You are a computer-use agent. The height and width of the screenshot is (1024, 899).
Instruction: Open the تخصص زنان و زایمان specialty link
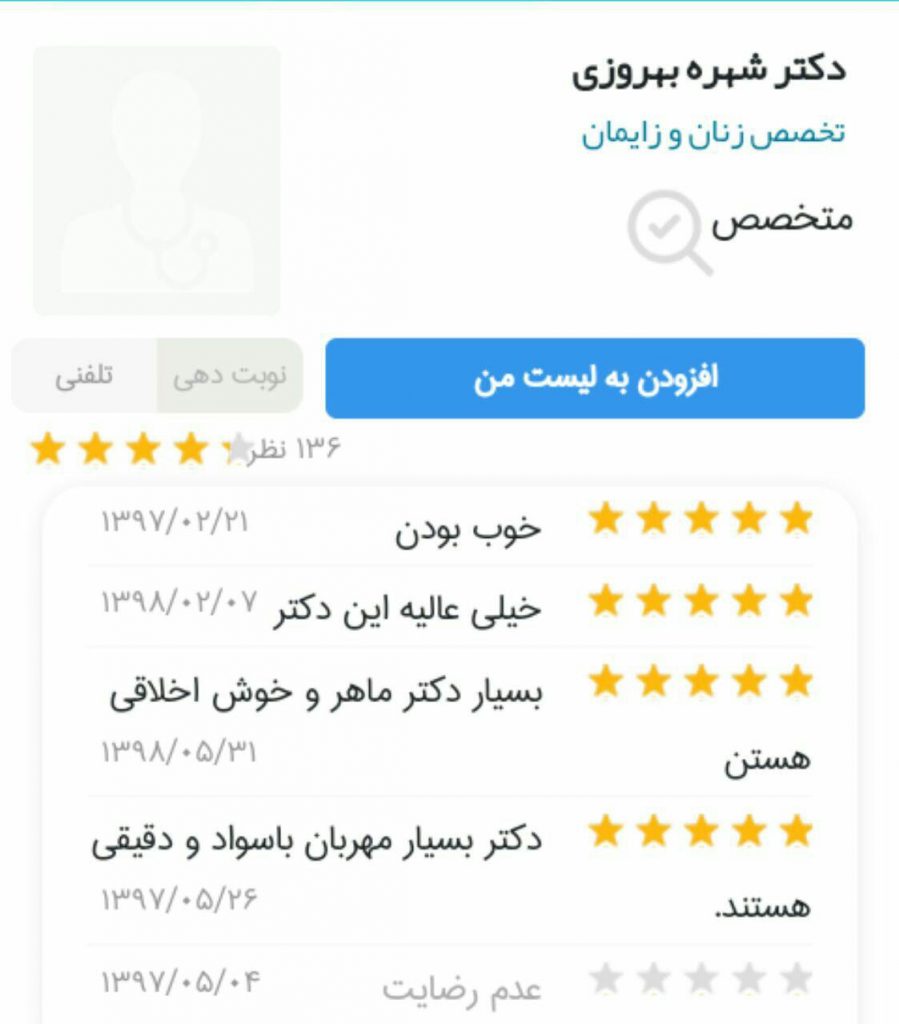pyautogui.click(x=713, y=133)
